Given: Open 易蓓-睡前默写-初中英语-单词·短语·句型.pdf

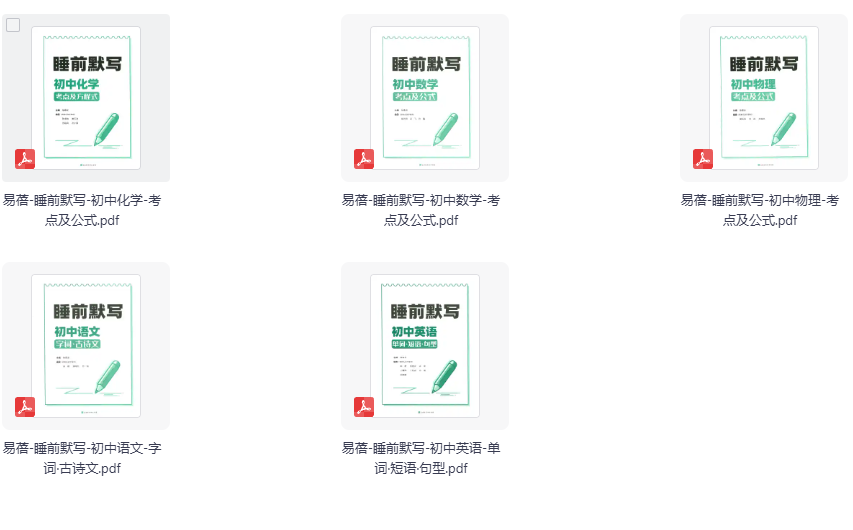Looking at the screenshot, I should pos(424,346).
